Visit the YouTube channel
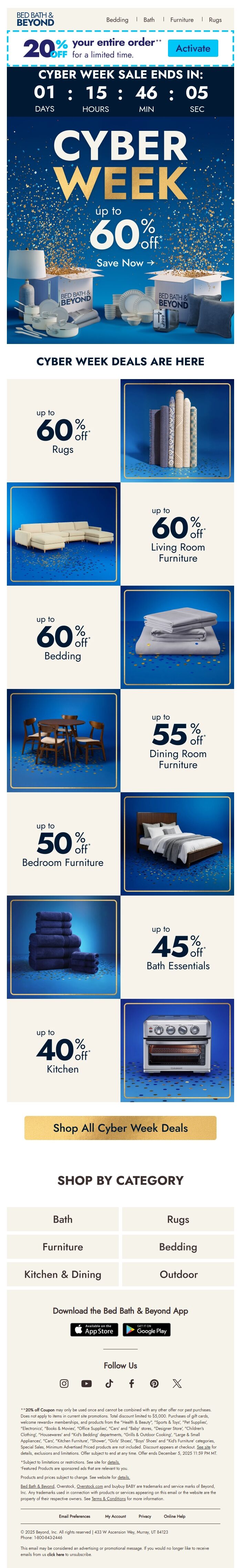This screenshot has width=241, height=1568. [x=86, y=1383]
